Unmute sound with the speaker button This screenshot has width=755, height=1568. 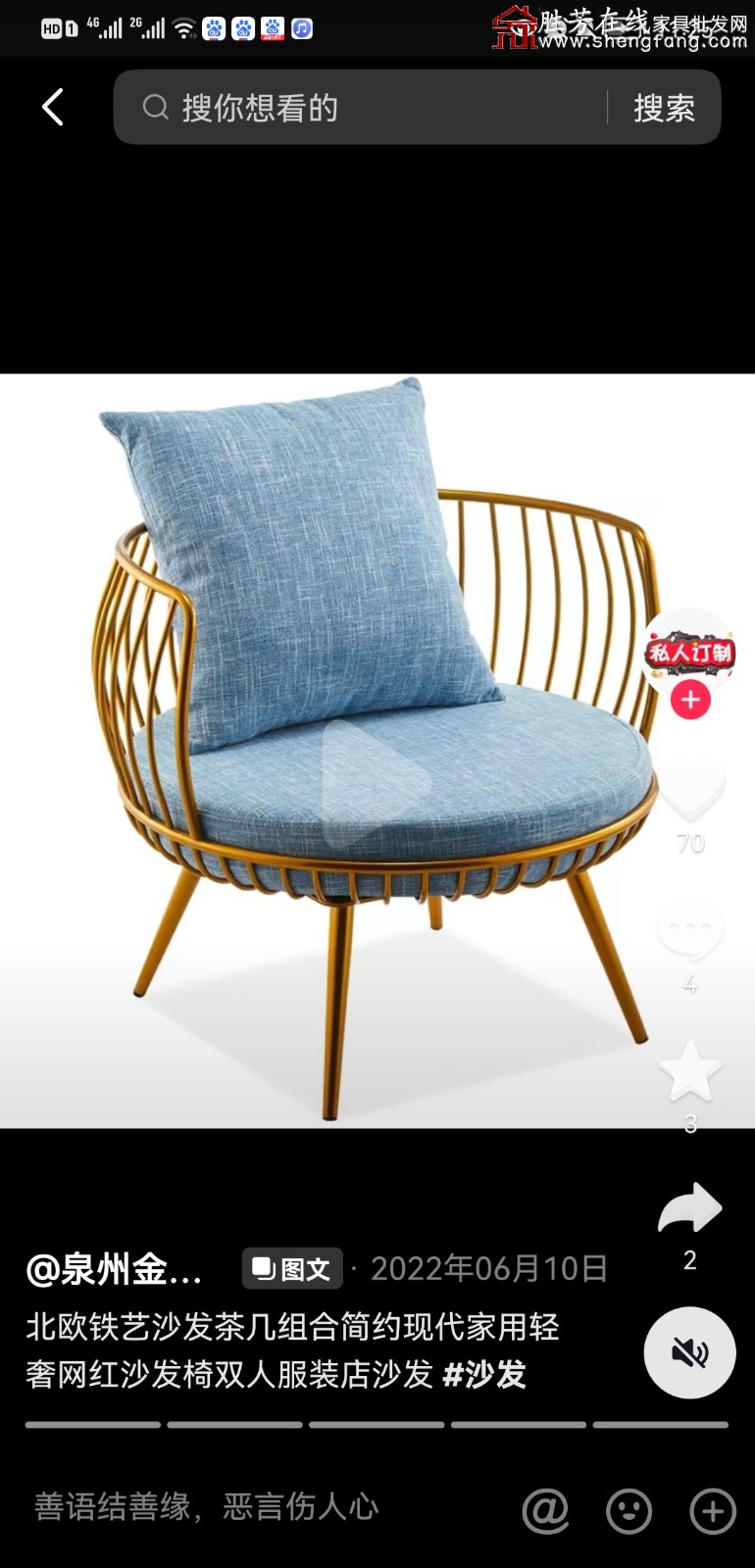tap(689, 1352)
